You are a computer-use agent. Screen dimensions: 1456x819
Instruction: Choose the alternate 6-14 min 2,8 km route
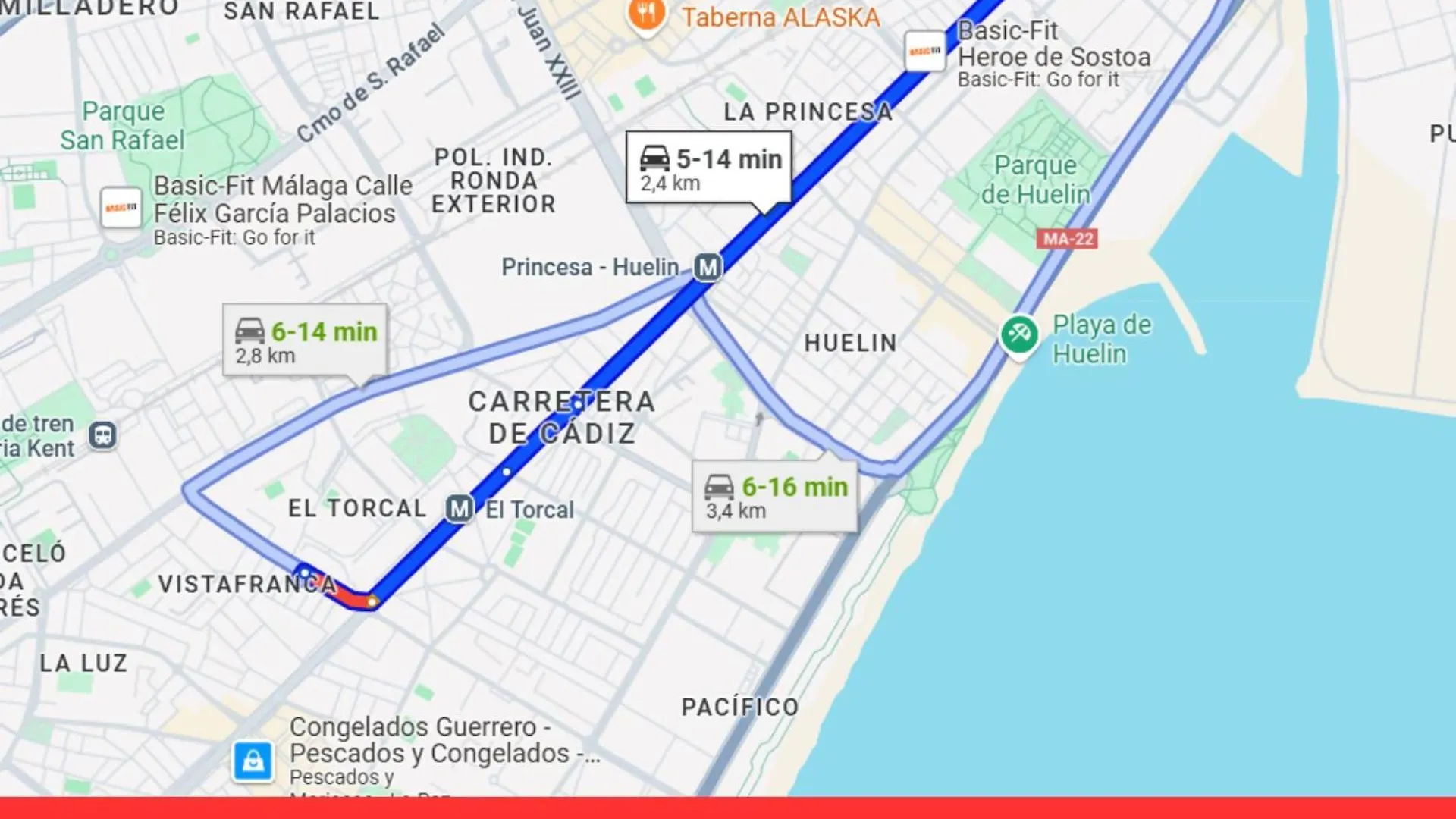point(305,341)
